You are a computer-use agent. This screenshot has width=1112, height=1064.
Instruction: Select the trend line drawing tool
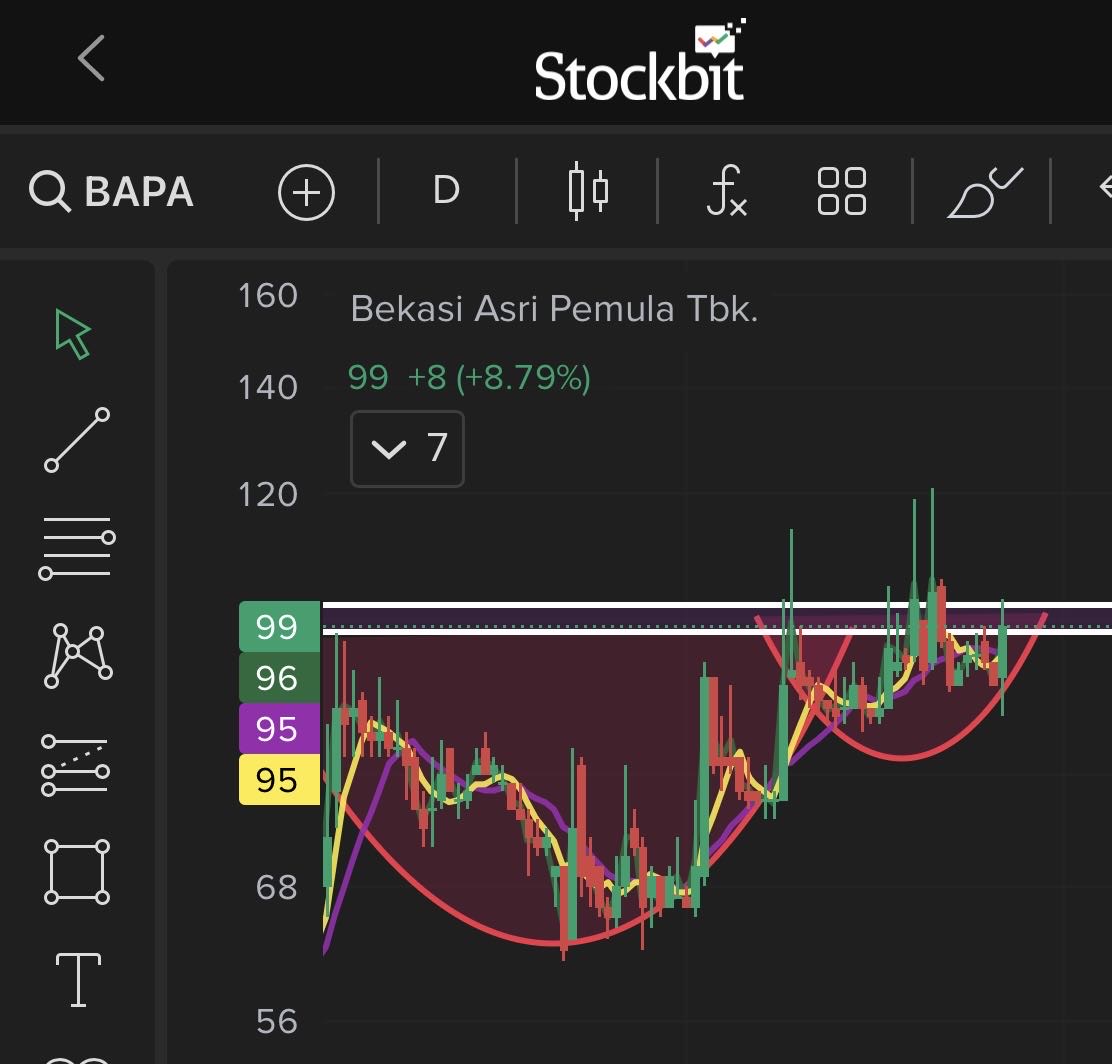click(x=77, y=440)
